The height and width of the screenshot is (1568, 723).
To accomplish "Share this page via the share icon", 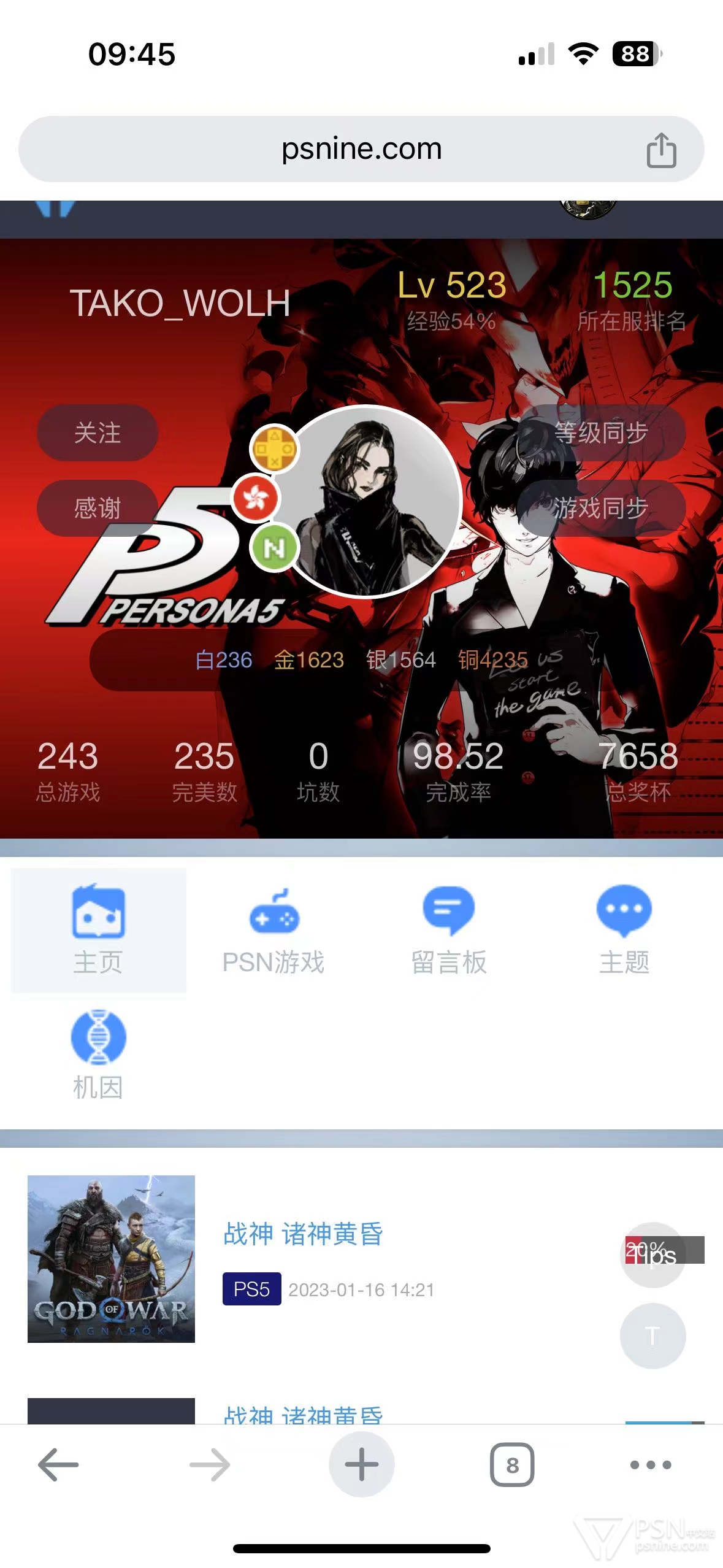I will 661,150.
